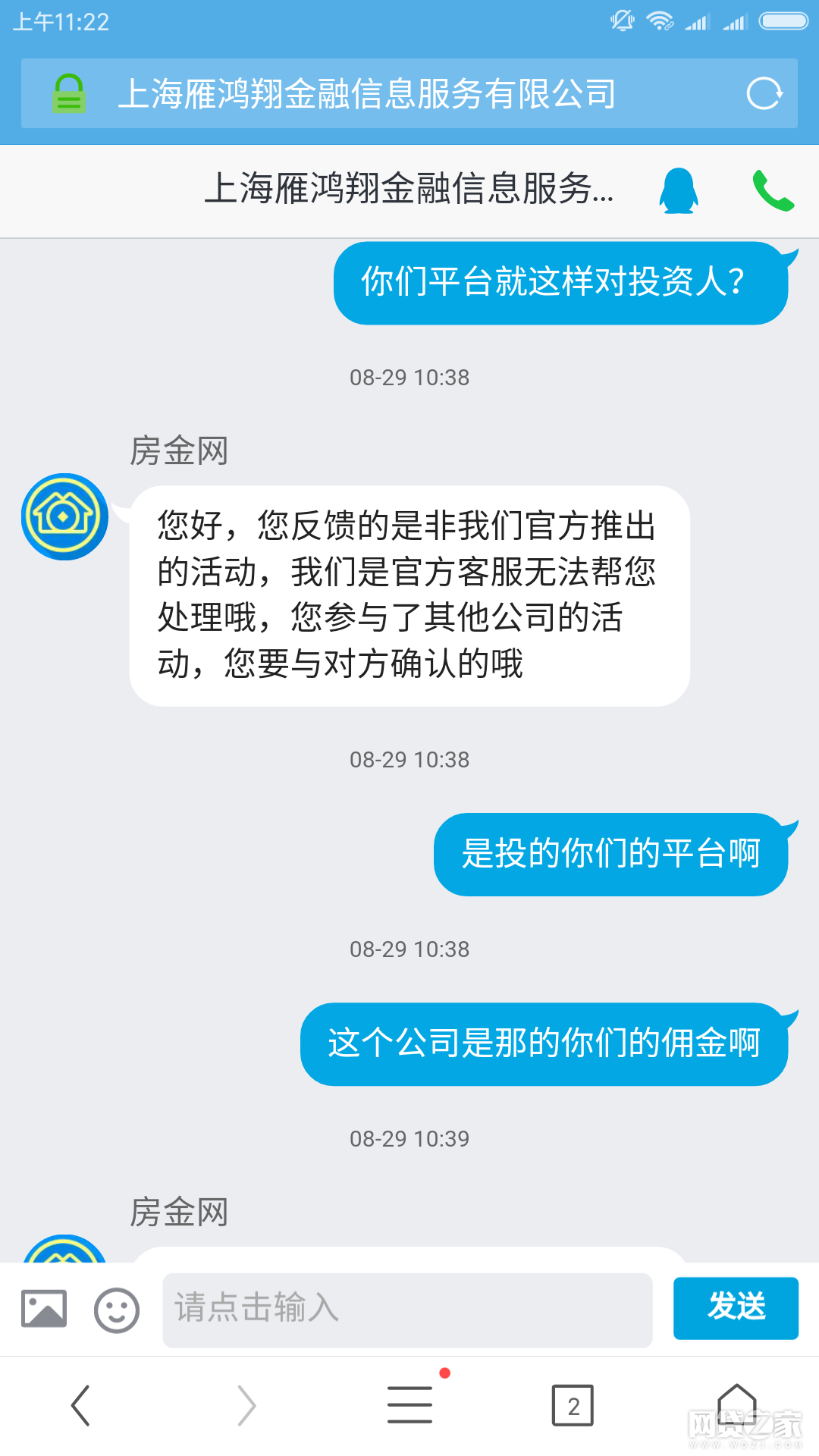Send the message with 发送 button
The height and width of the screenshot is (1456, 819).
pyautogui.click(x=736, y=1308)
